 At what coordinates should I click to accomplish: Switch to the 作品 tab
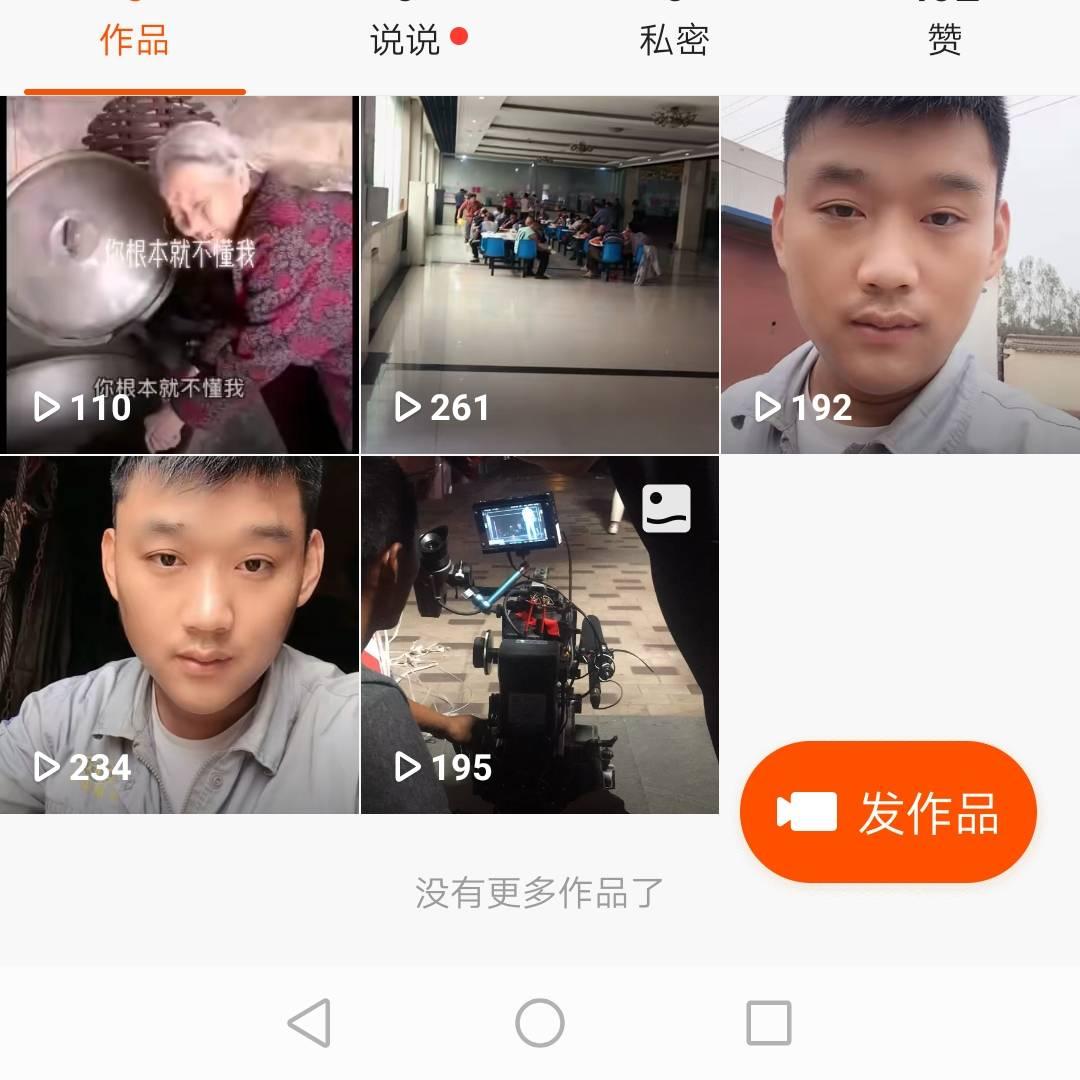click(x=134, y=42)
